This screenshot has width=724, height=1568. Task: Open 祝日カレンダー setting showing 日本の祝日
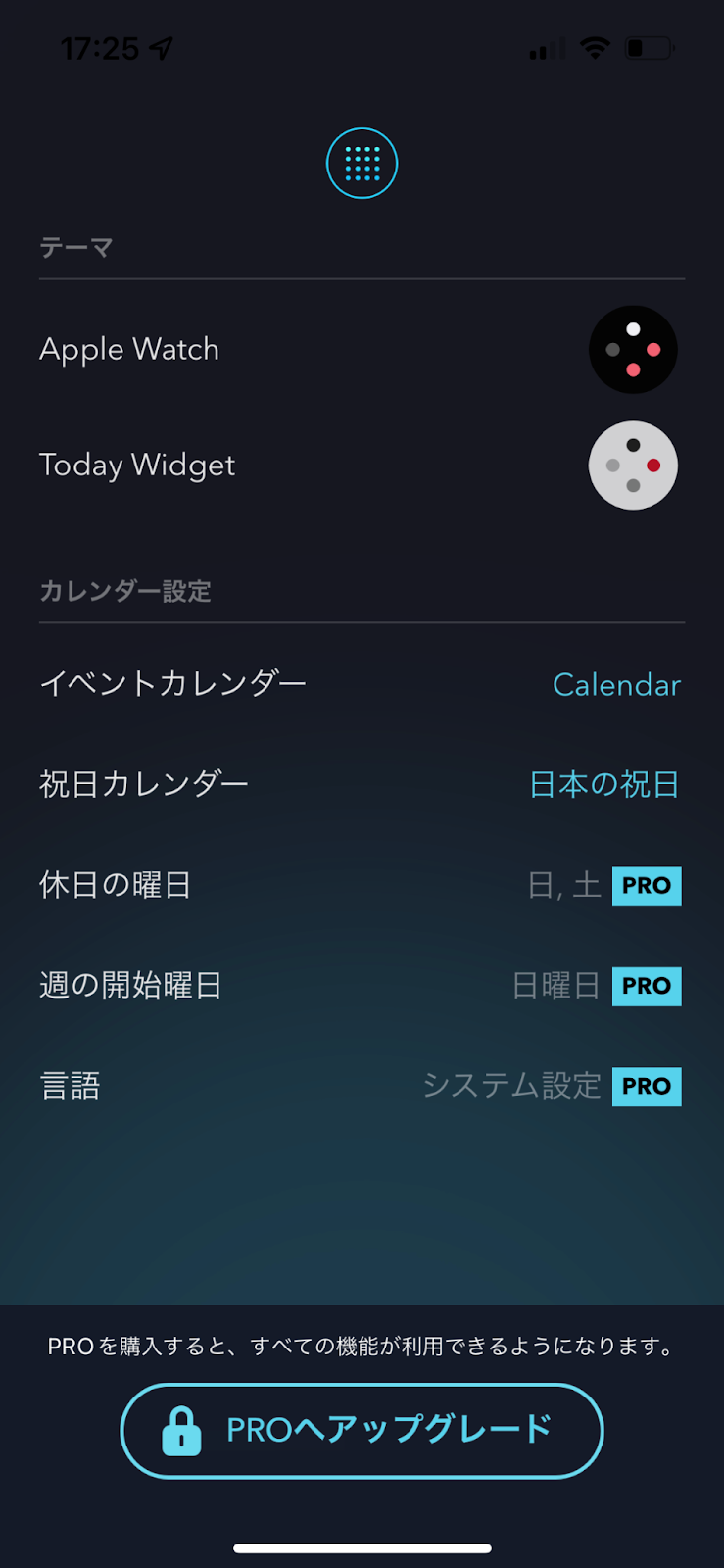click(x=362, y=784)
